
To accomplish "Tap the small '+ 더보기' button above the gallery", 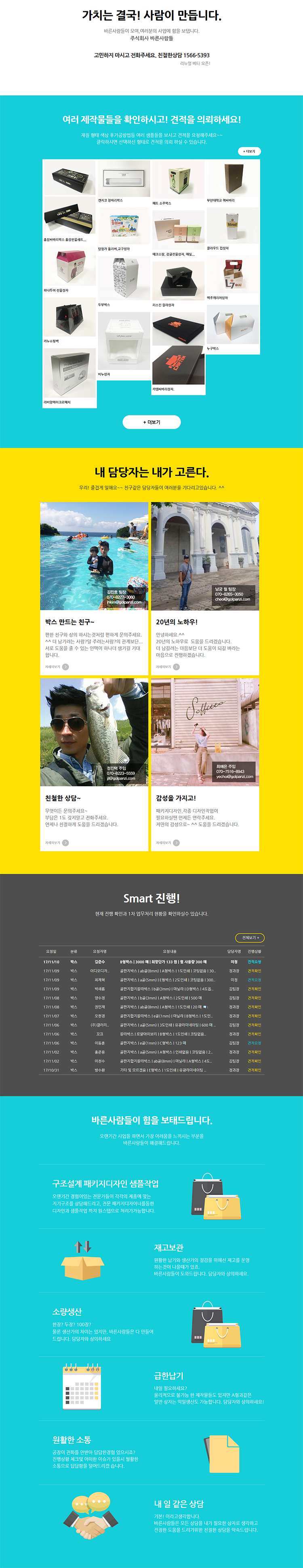I will click(x=249, y=151).
